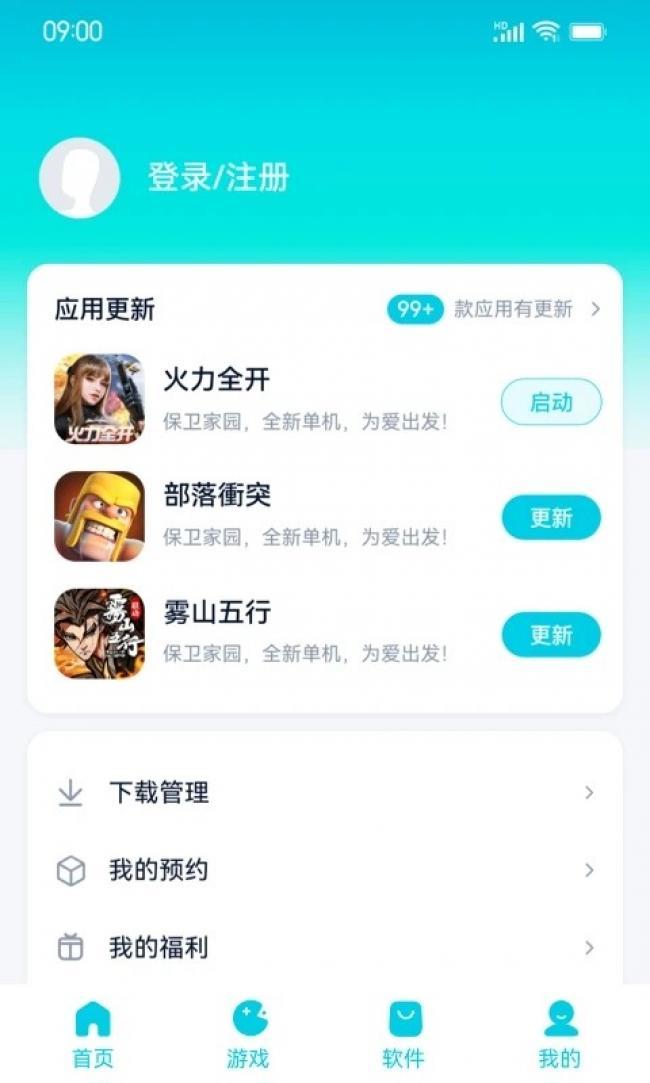This screenshot has height=1083, width=650.
Task: Open the 火力全开 app icon
Action: (99, 398)
